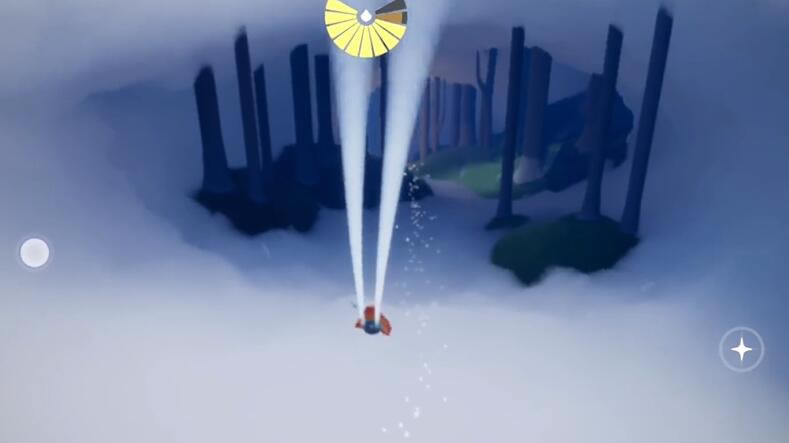
Task: Tap the cape energy fan indicator
Action: point(366,27)
